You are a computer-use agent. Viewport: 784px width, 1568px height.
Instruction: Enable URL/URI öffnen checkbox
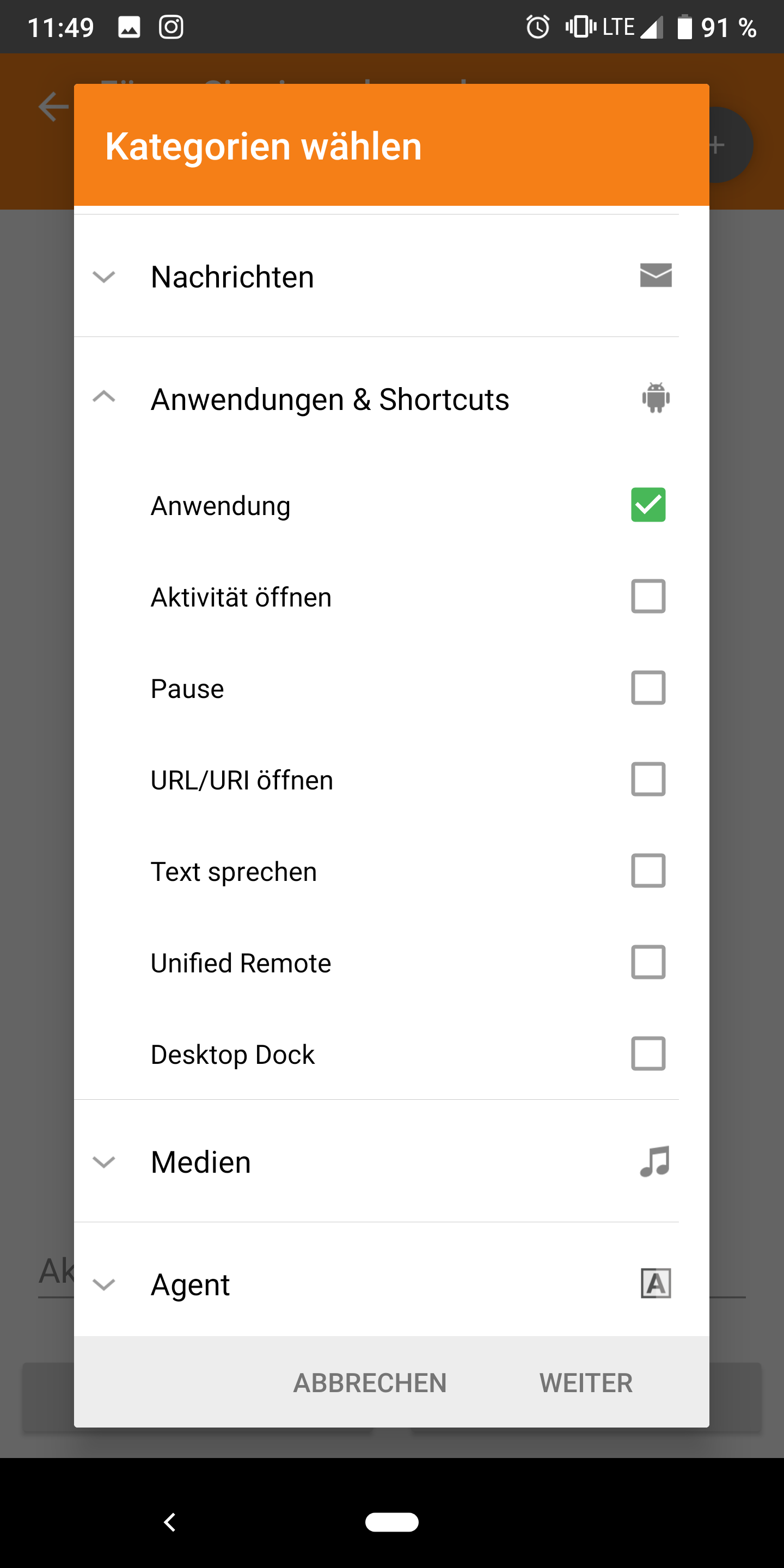pyautogui.click(x=648, y=779)
